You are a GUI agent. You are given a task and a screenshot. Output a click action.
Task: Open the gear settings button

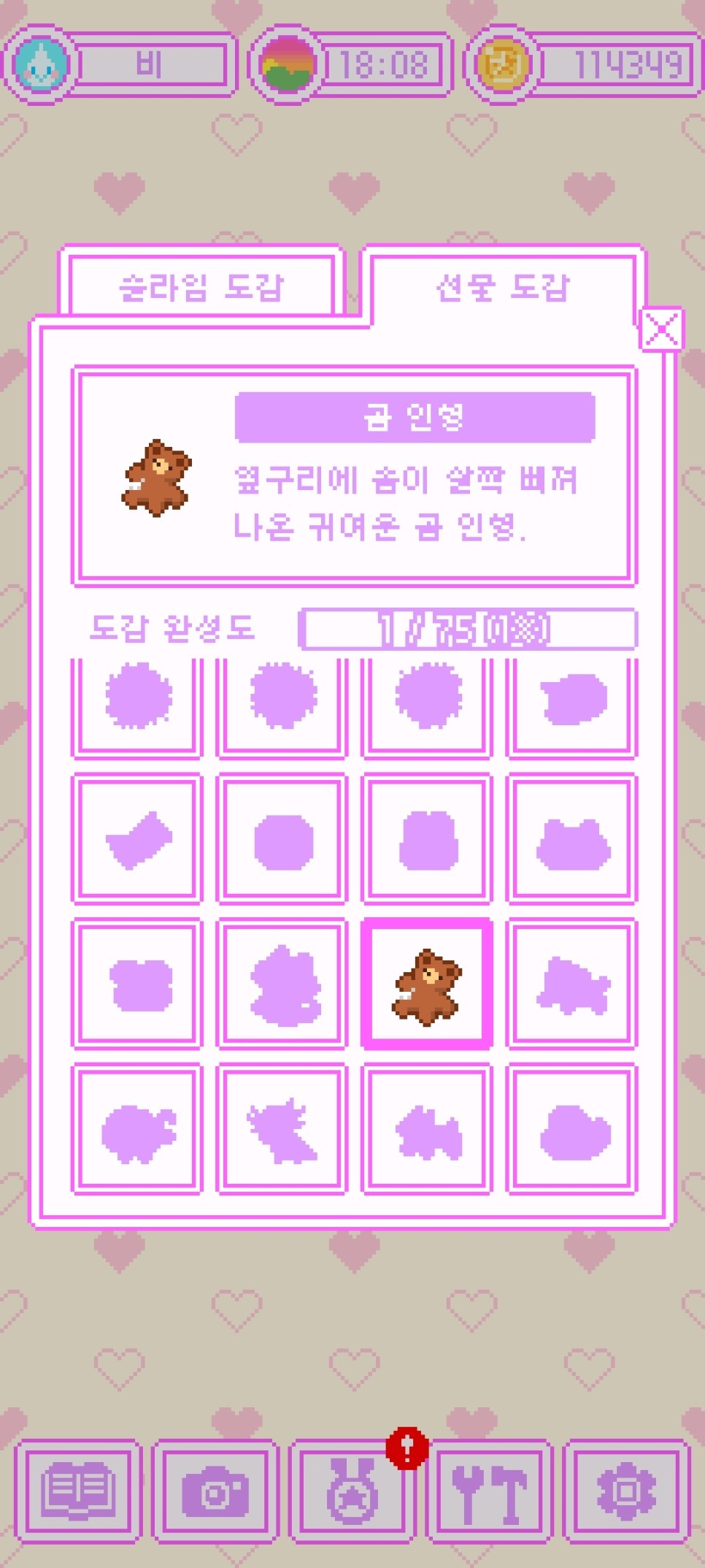[x=626, y=1491]
